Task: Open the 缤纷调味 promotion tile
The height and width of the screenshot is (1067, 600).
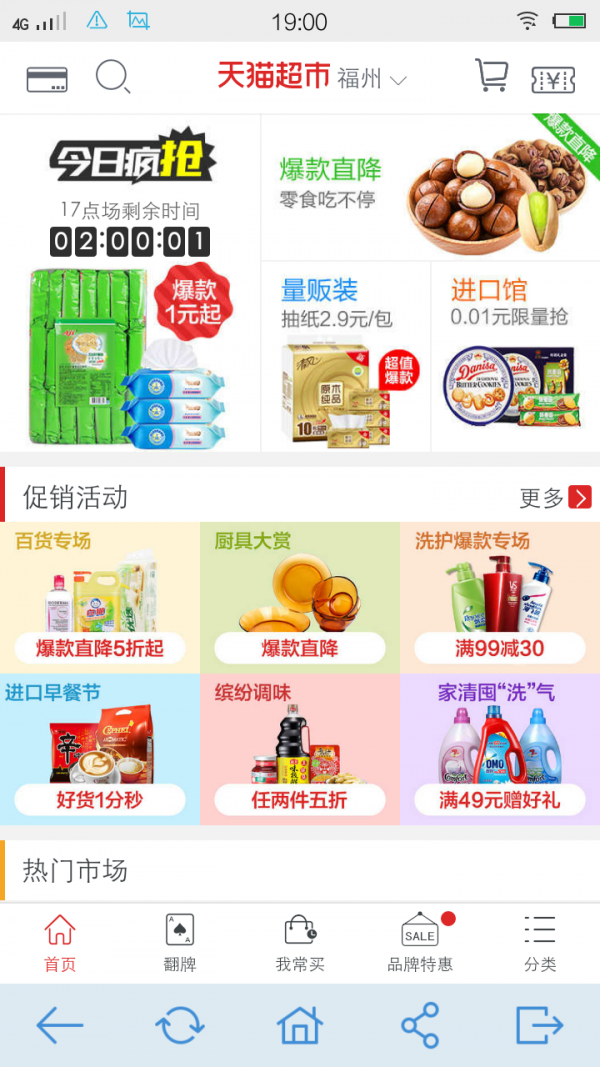Action: coord(300,749)
